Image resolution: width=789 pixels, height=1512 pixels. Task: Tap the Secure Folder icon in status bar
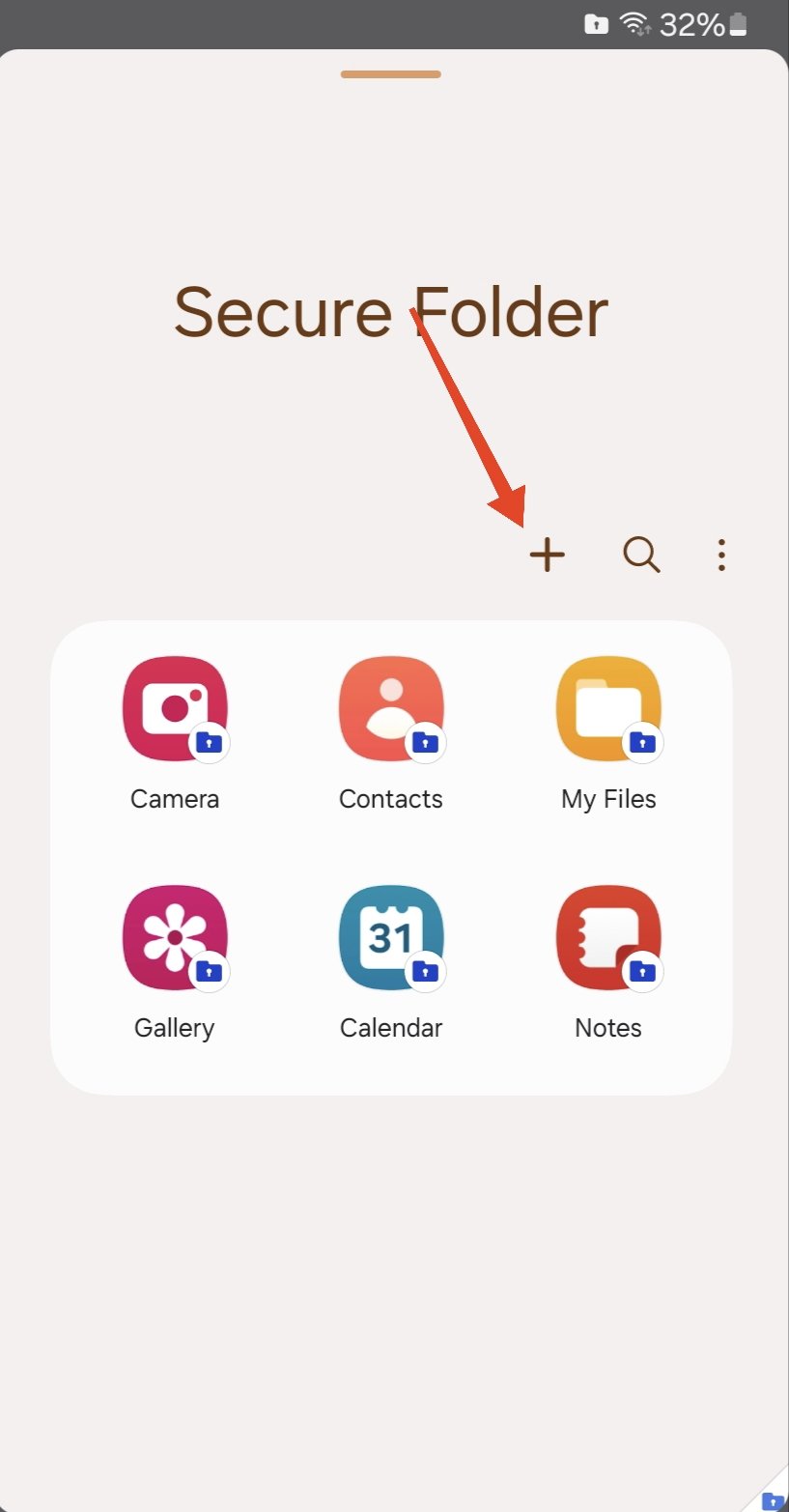[x=599, y=24]
